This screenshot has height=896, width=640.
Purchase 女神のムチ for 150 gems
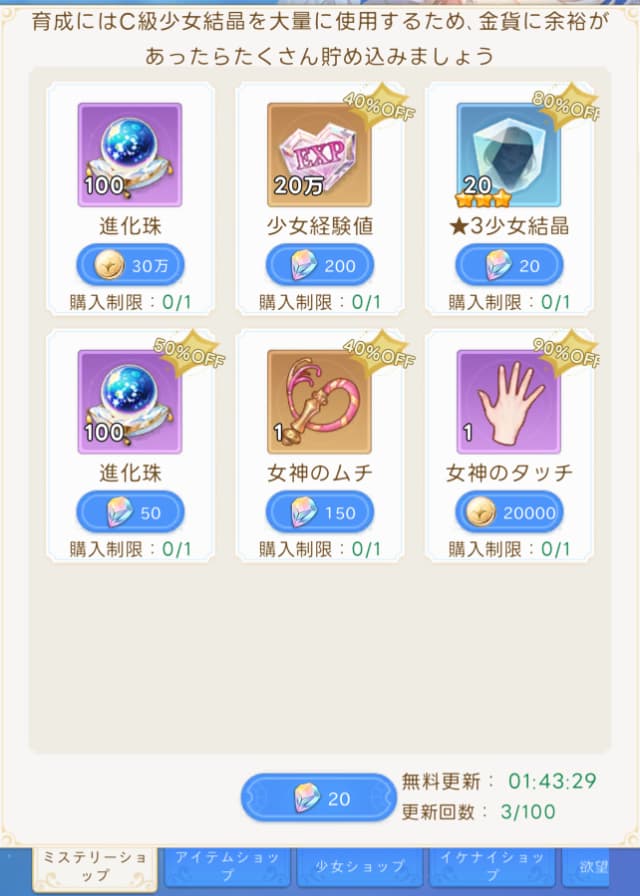coord(319,512)
